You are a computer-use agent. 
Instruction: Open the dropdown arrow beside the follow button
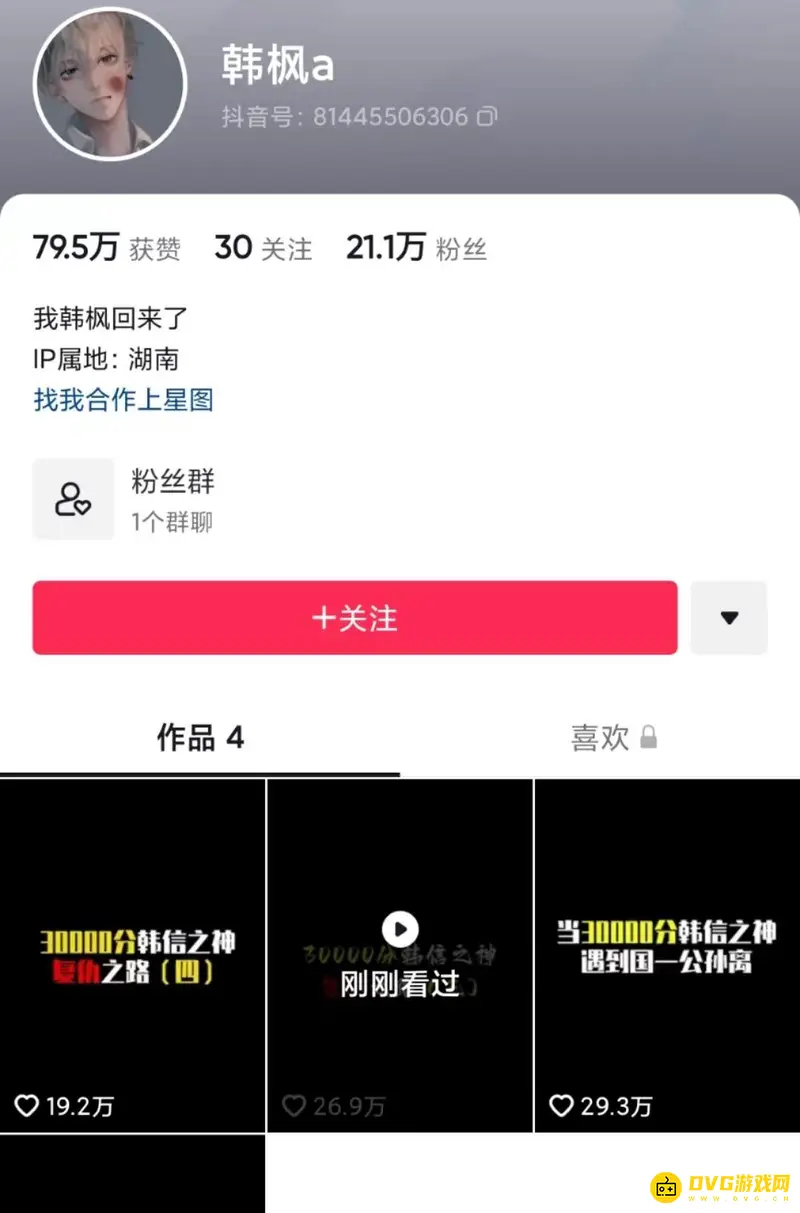pyautogui.click(x=729, y=618)
